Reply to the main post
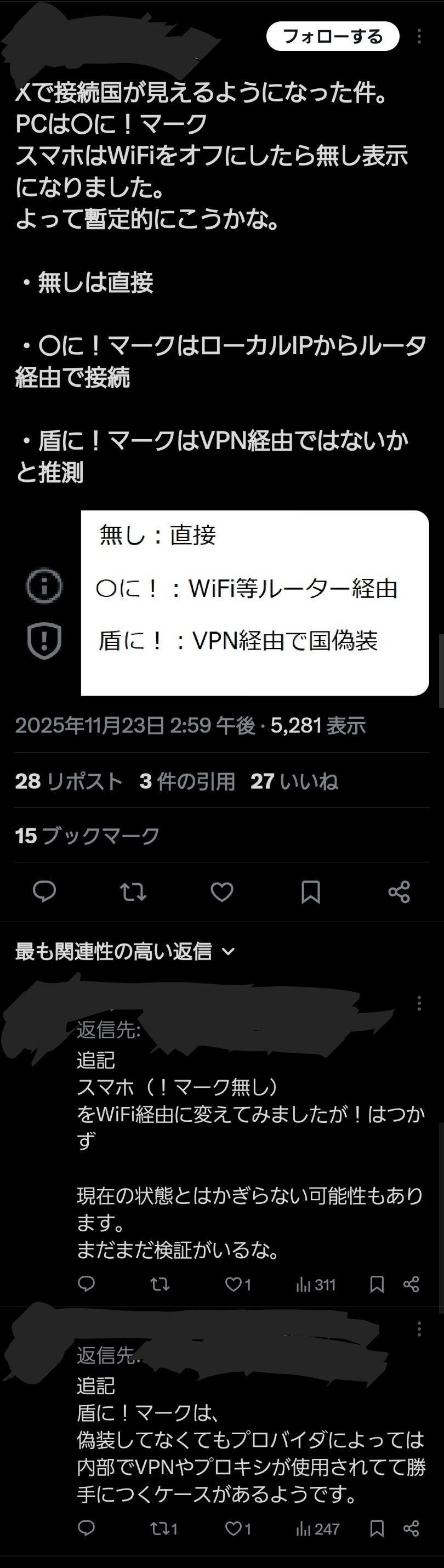 pos(44,892)
